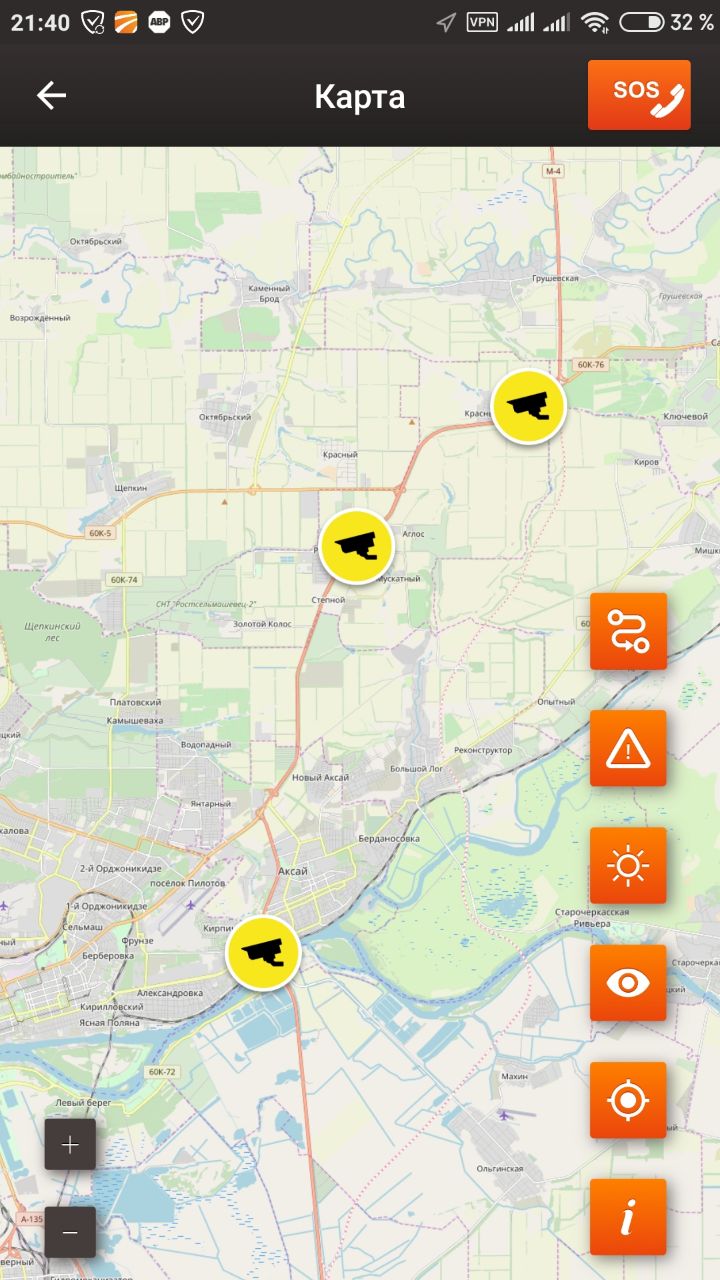Open the camera marker near road 60К-76
This screenshot has width=720, height=1280.
click(529, 406)
